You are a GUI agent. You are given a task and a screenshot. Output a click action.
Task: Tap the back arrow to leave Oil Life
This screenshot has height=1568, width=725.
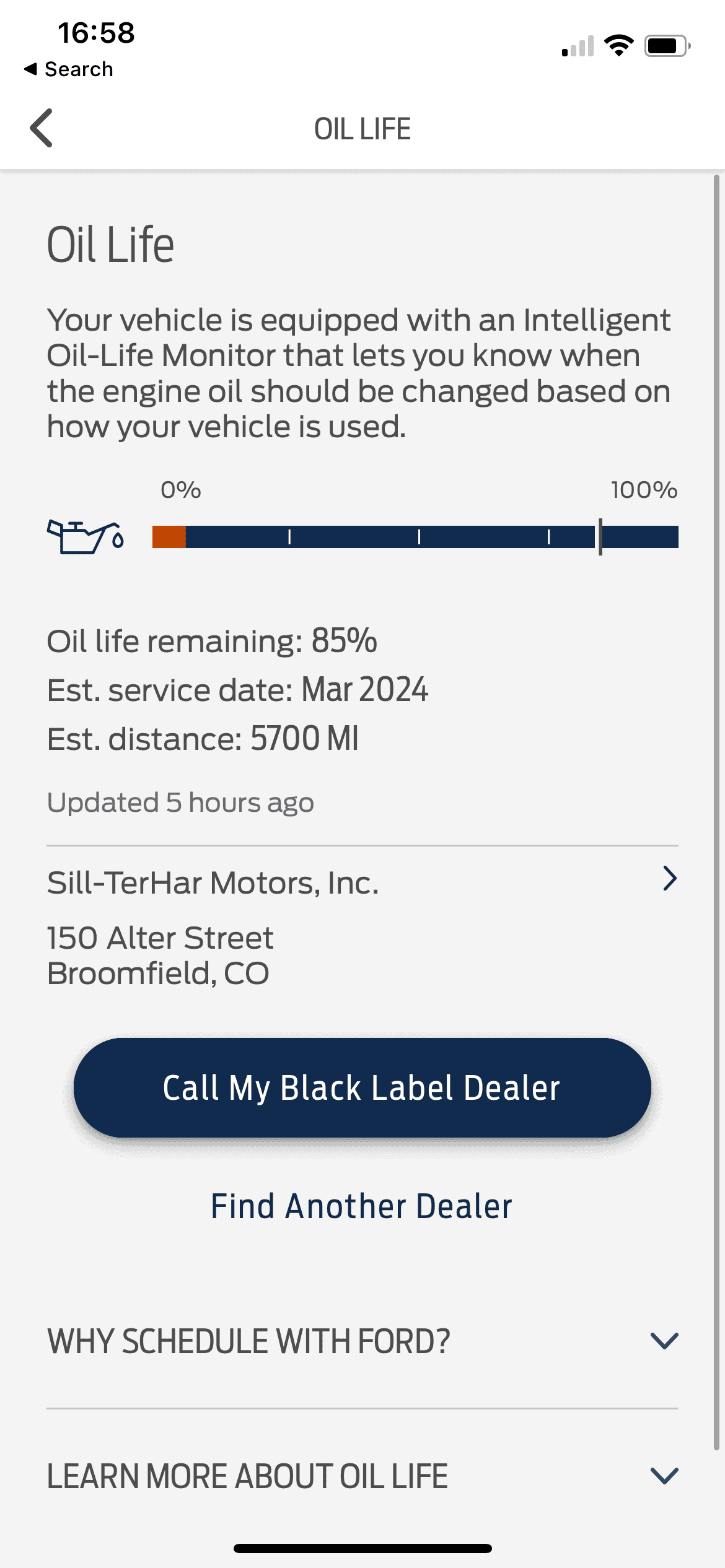[42, 128]
